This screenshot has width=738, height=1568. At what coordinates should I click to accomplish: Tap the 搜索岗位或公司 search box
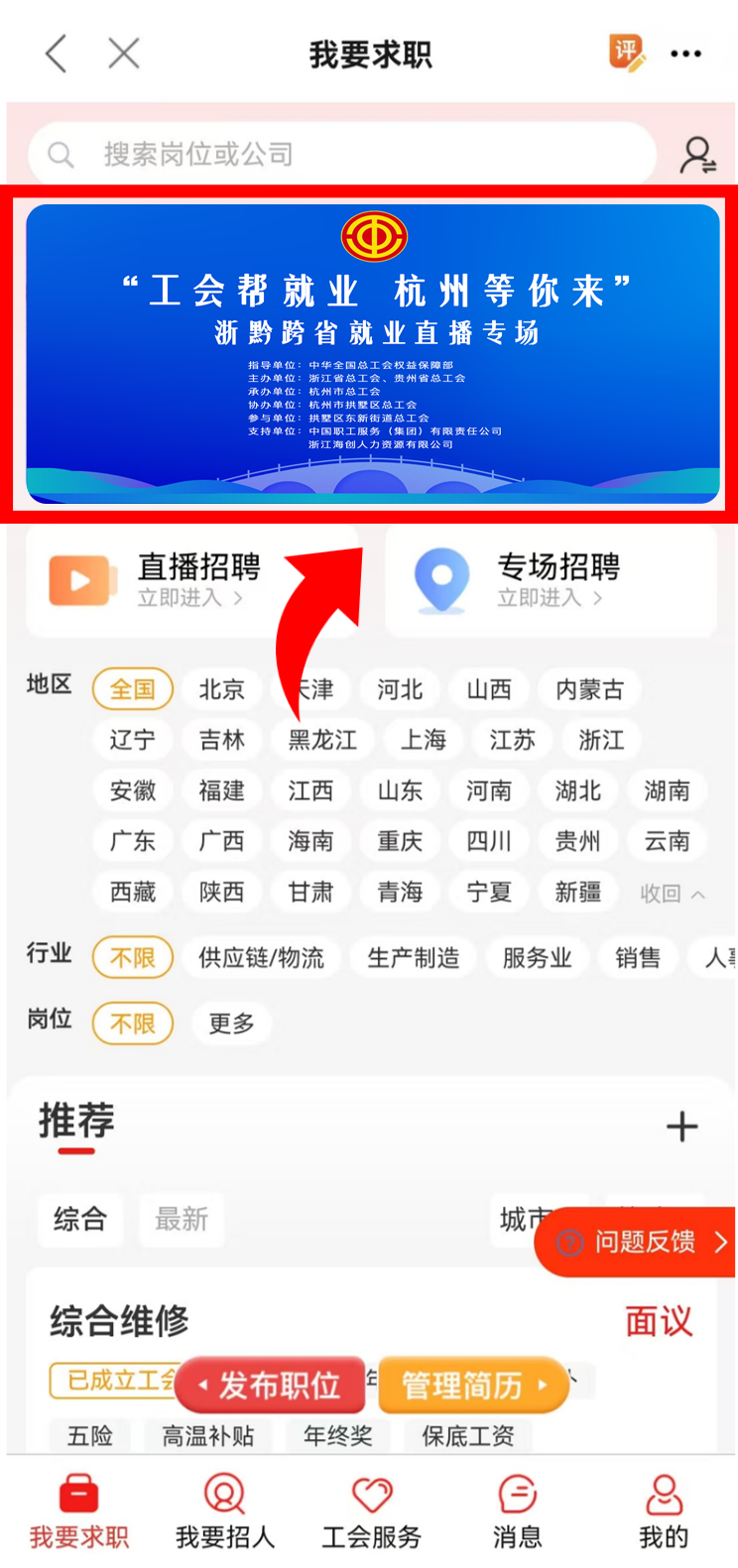[342, 155]
